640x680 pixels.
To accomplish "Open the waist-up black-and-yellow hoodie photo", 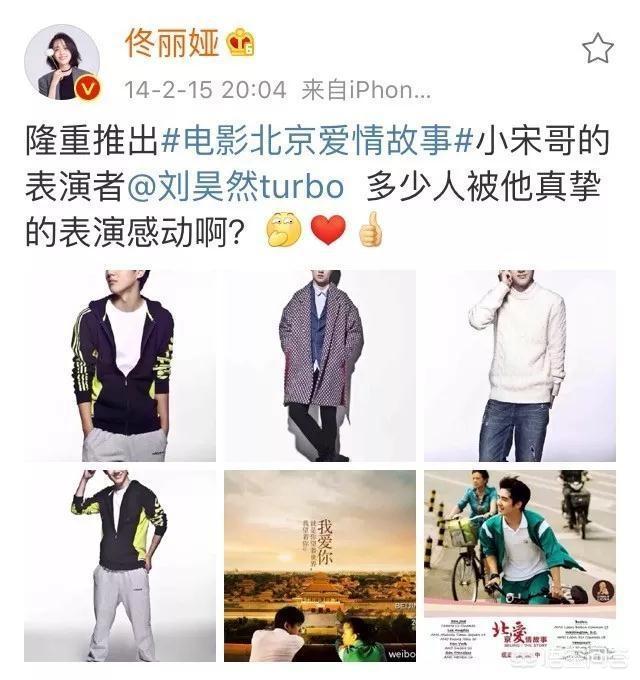I will coord(120,365).
